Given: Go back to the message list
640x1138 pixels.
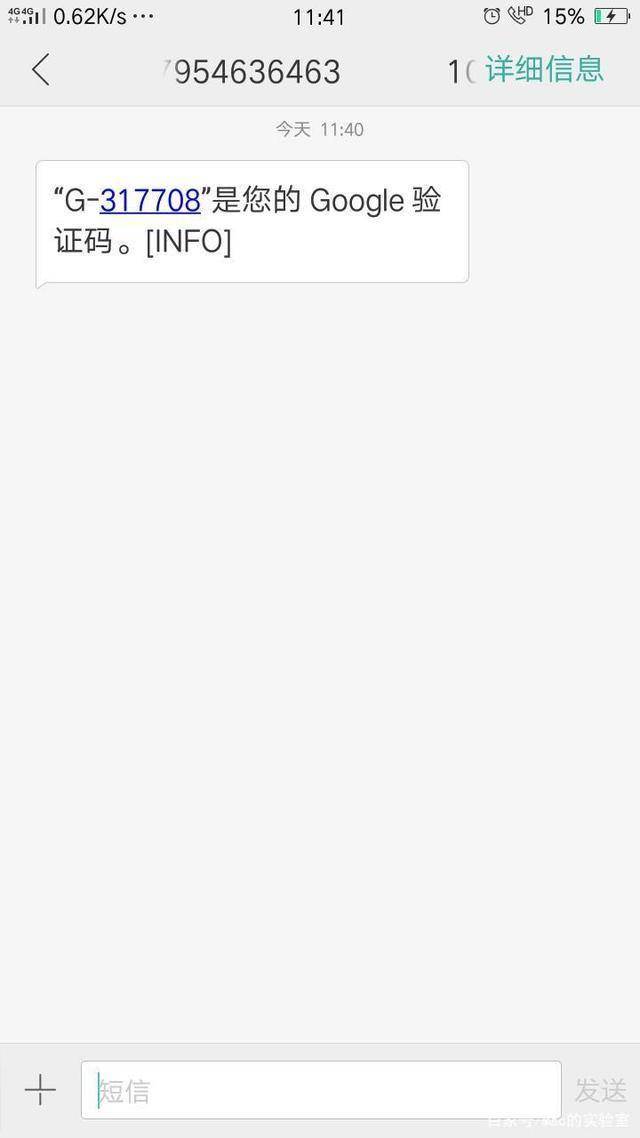Looking at the screenshot, I should 40,70.
